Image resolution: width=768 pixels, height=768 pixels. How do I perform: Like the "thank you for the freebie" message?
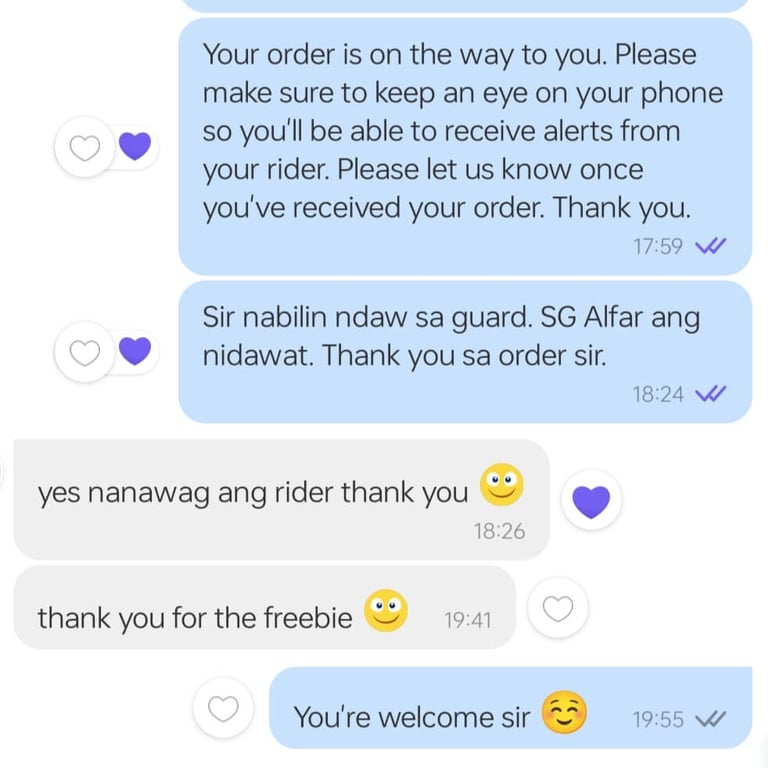point(557,608)
